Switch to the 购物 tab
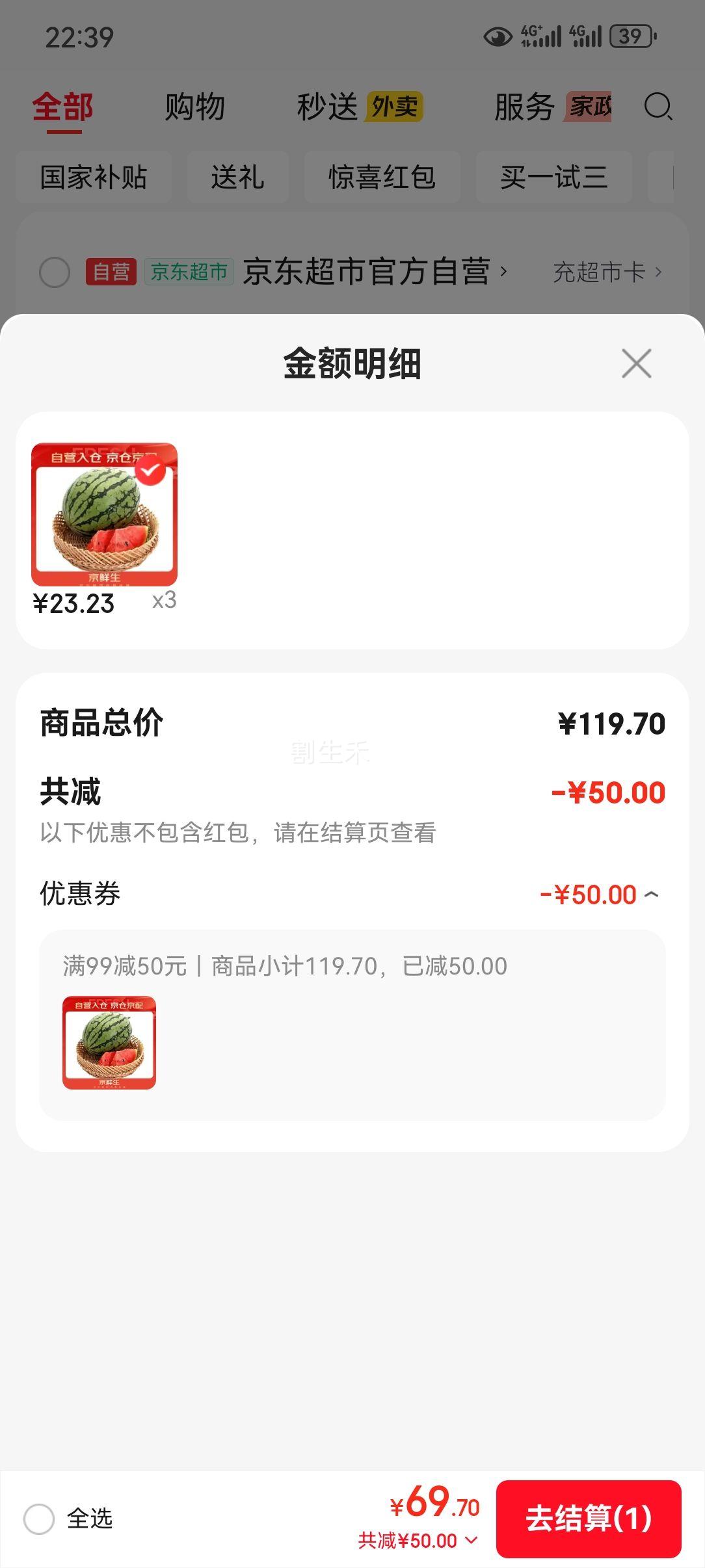Screen dimensions: 705x1568 (194, 107)
